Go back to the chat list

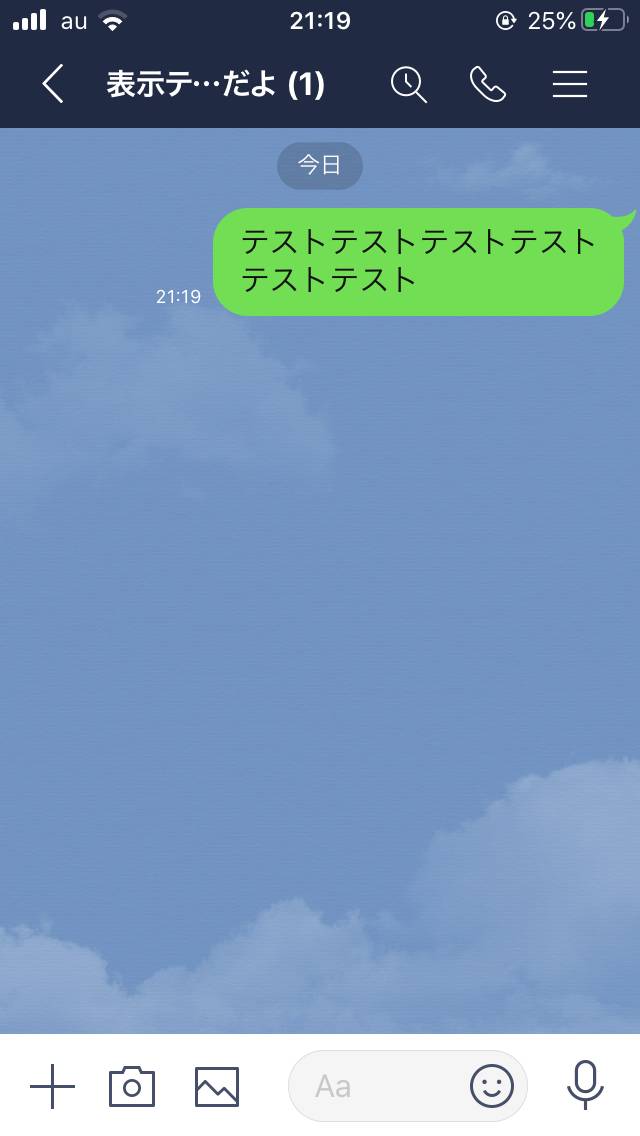pyautogui.click(x=52, y=84)
